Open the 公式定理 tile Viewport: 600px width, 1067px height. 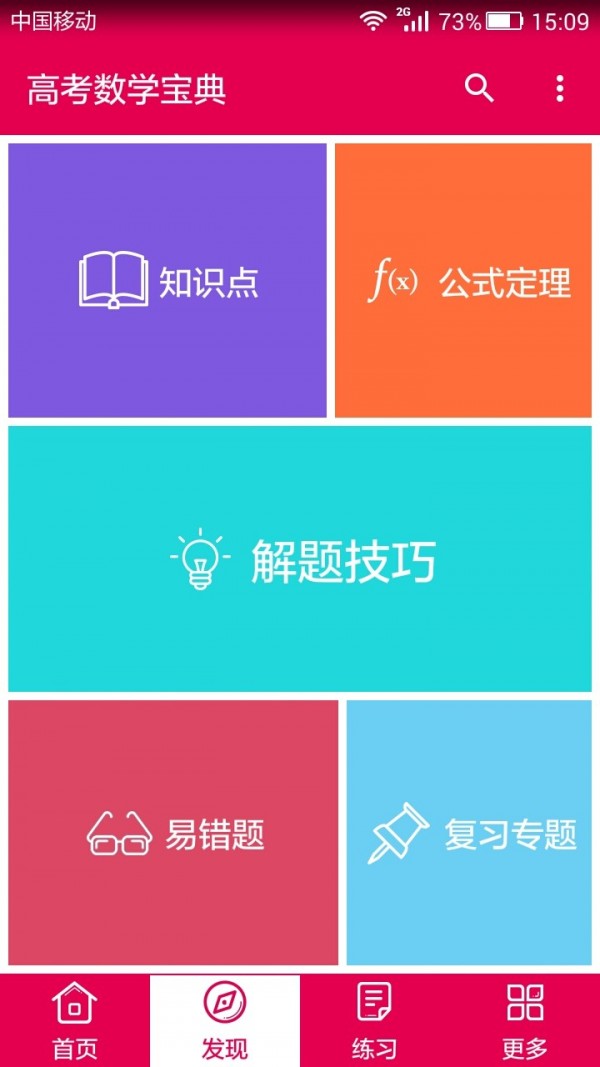pyautogui.click(x=463, y=280)
